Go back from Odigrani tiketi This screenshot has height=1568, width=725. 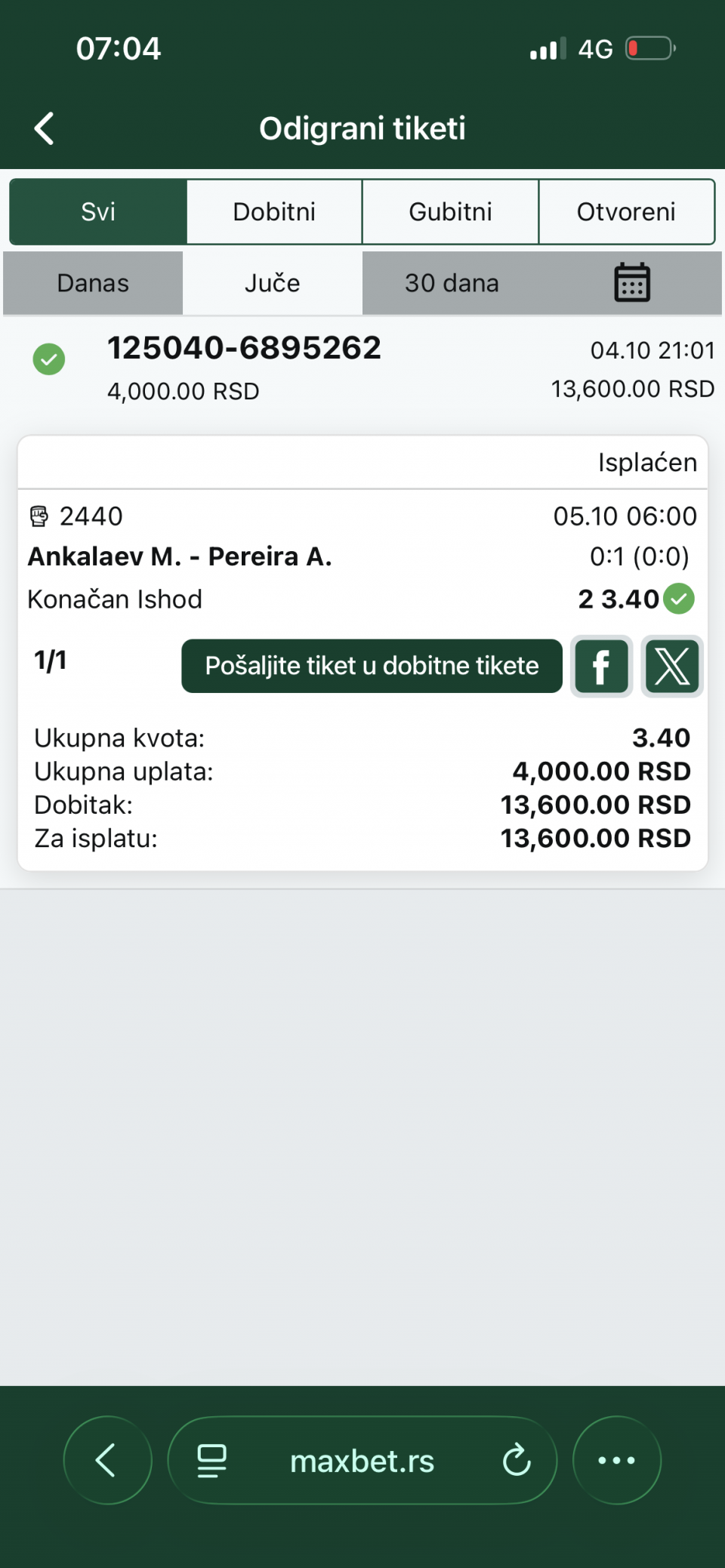pyautogui.click(x=45, y=128)
